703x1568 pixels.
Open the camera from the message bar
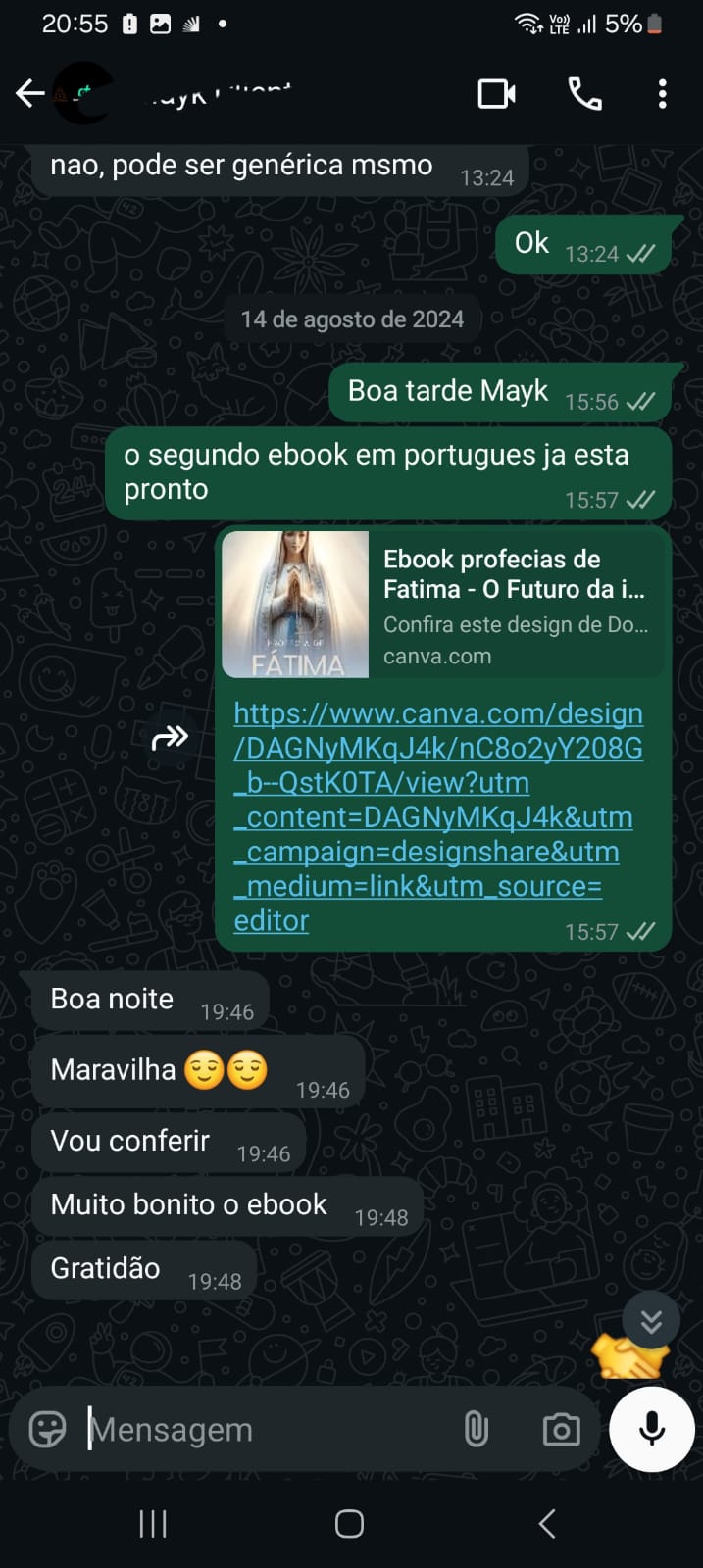pos(561,1430)
